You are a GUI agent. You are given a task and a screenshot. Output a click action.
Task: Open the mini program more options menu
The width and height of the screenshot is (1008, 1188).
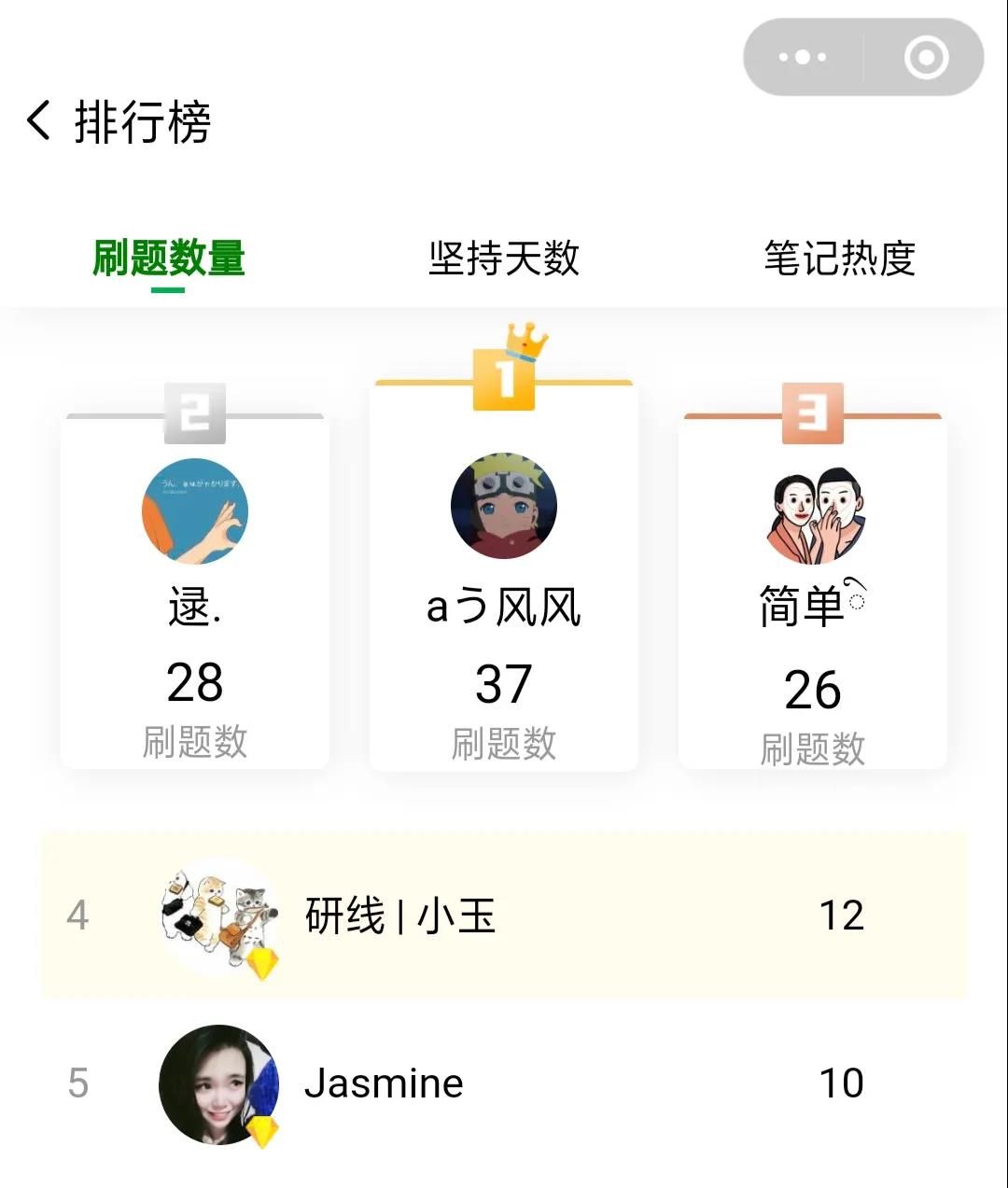[x=803, y=57]
